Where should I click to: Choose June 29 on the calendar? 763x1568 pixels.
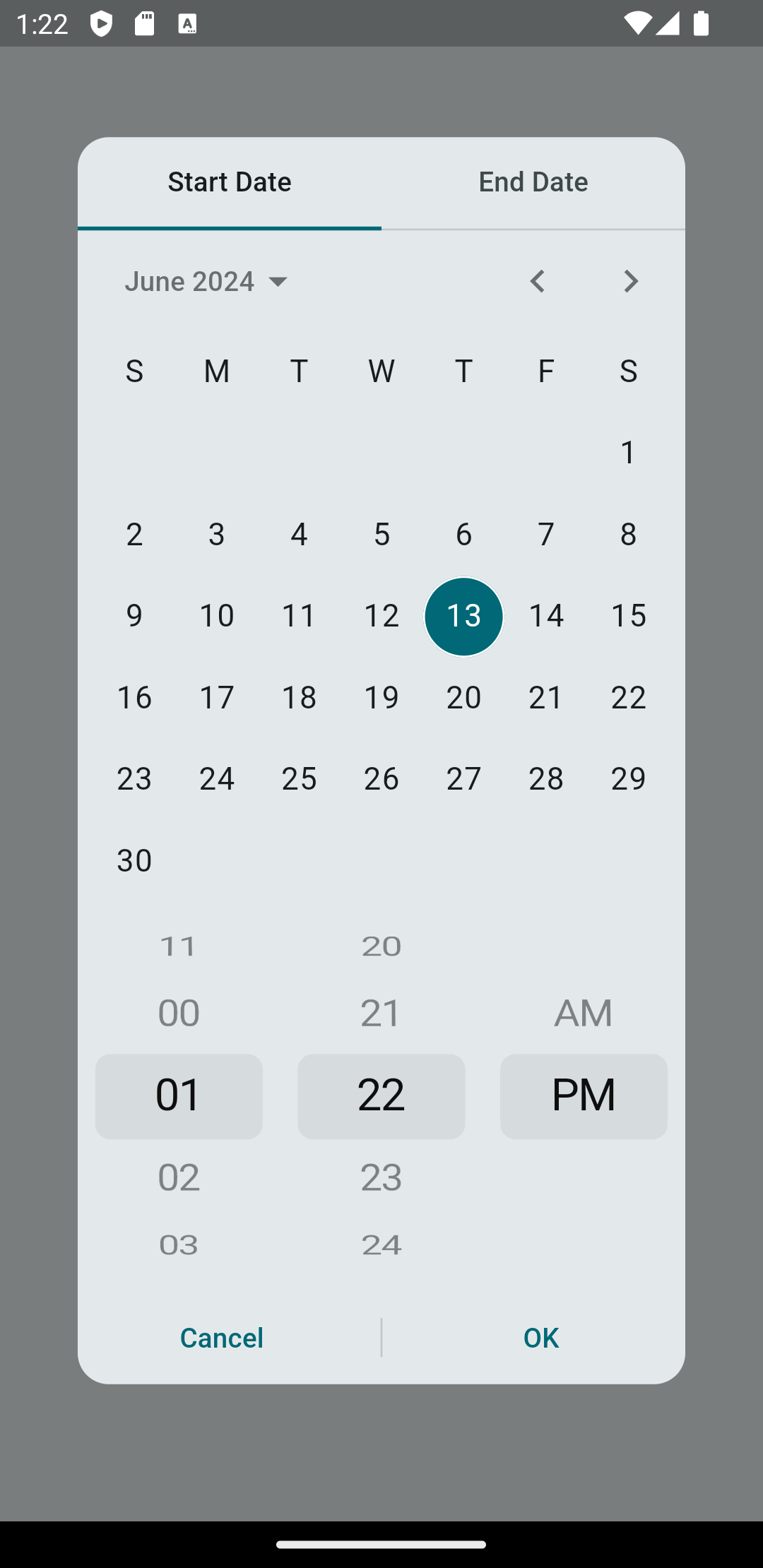(628, 778)
